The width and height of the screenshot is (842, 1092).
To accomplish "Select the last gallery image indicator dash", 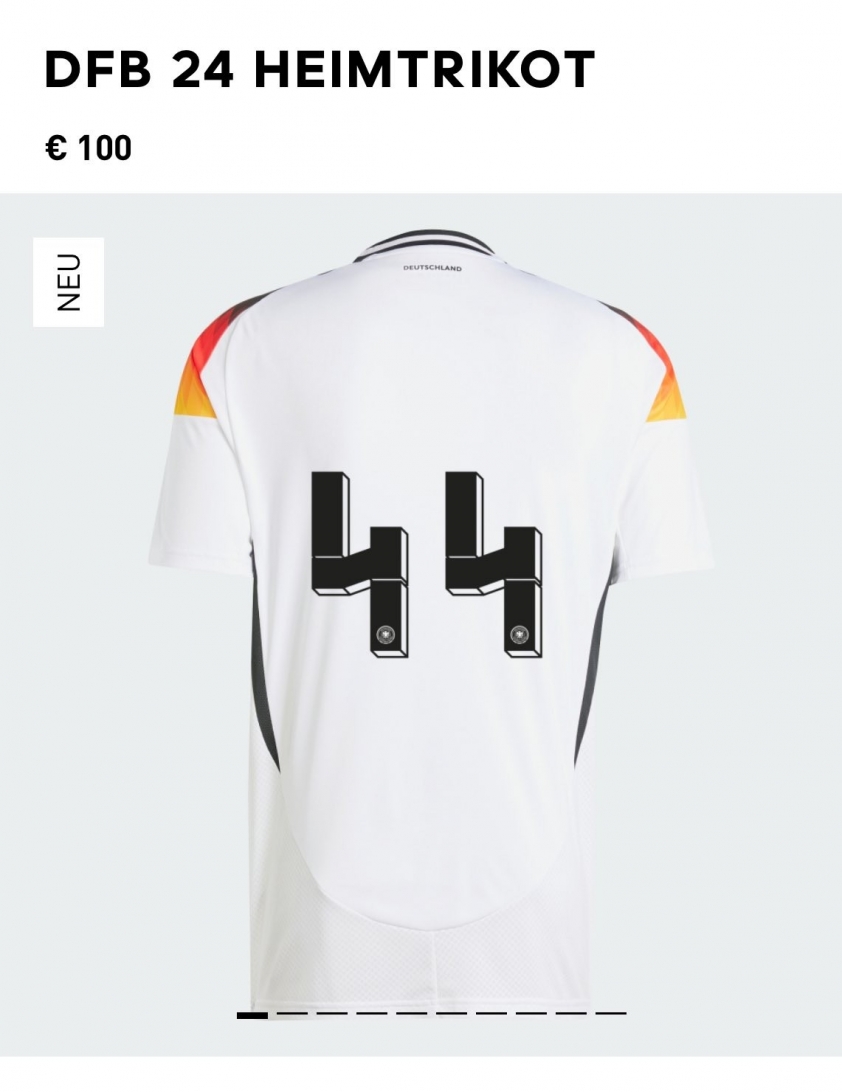I will pyautogui.click(x=611, y=1014).
